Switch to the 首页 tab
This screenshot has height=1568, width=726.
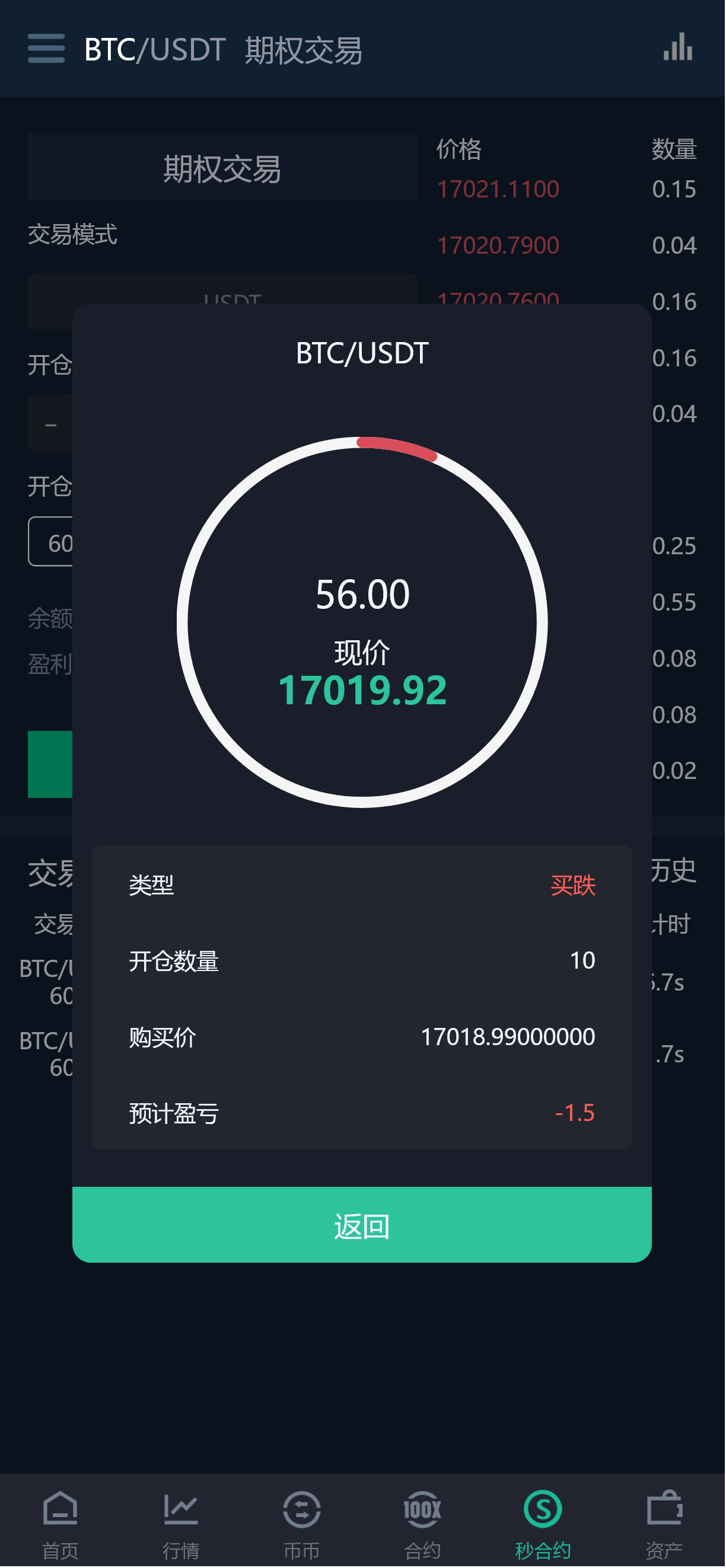(x=60, y=1523)
